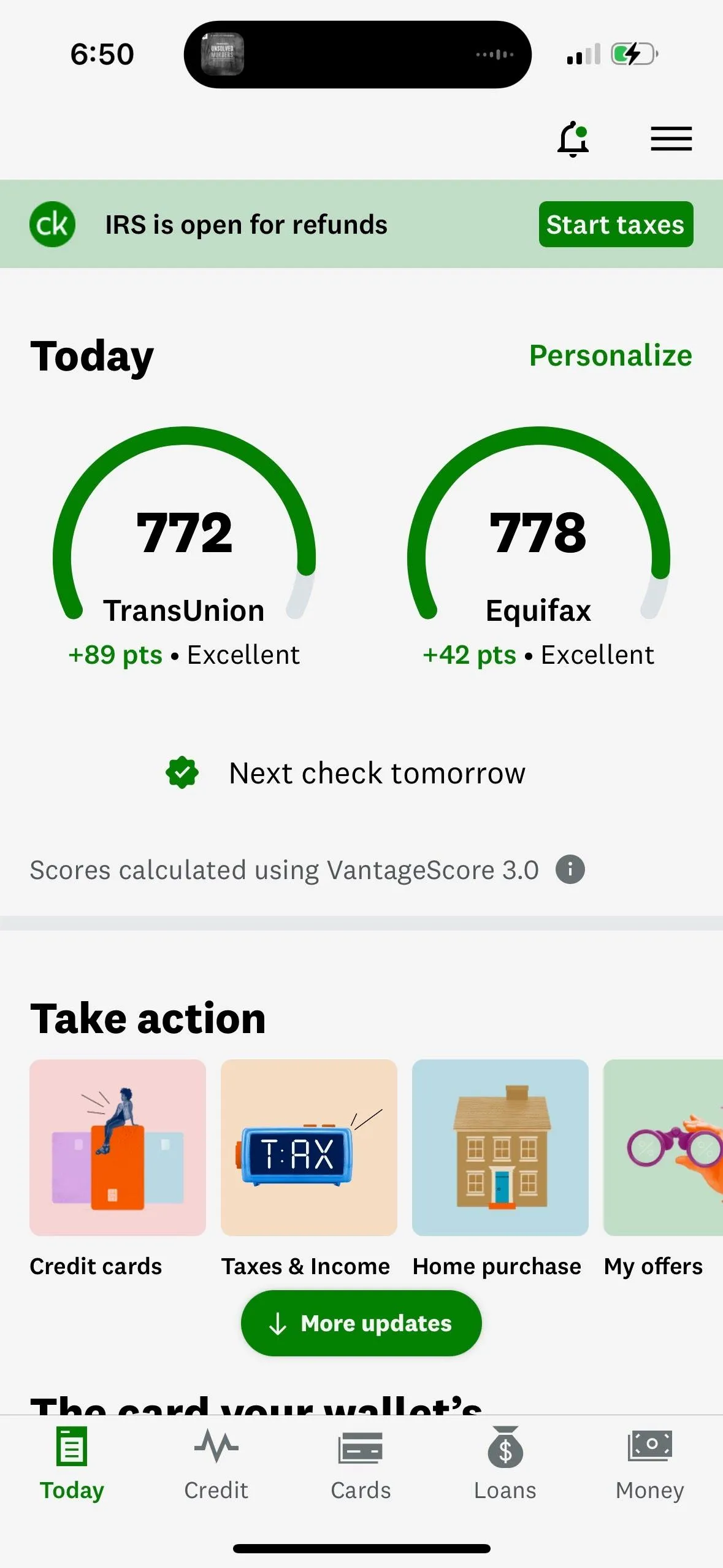Image resolution: width=723 pixels, height=1568 pixels.
Task: Open the Taxes & Income tile
Action: tap(308, 1147)
